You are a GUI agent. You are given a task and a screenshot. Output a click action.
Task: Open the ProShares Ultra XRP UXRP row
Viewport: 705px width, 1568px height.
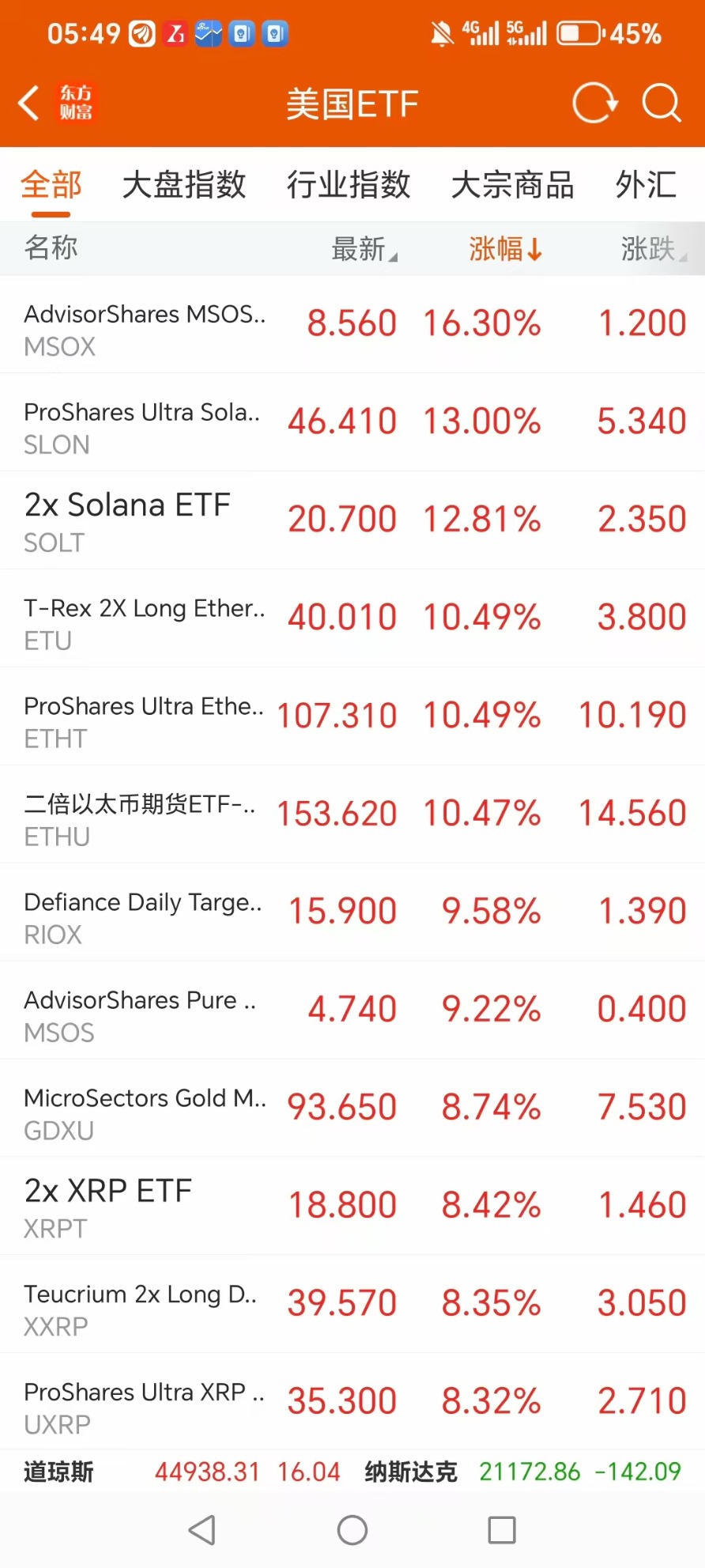352,1403
